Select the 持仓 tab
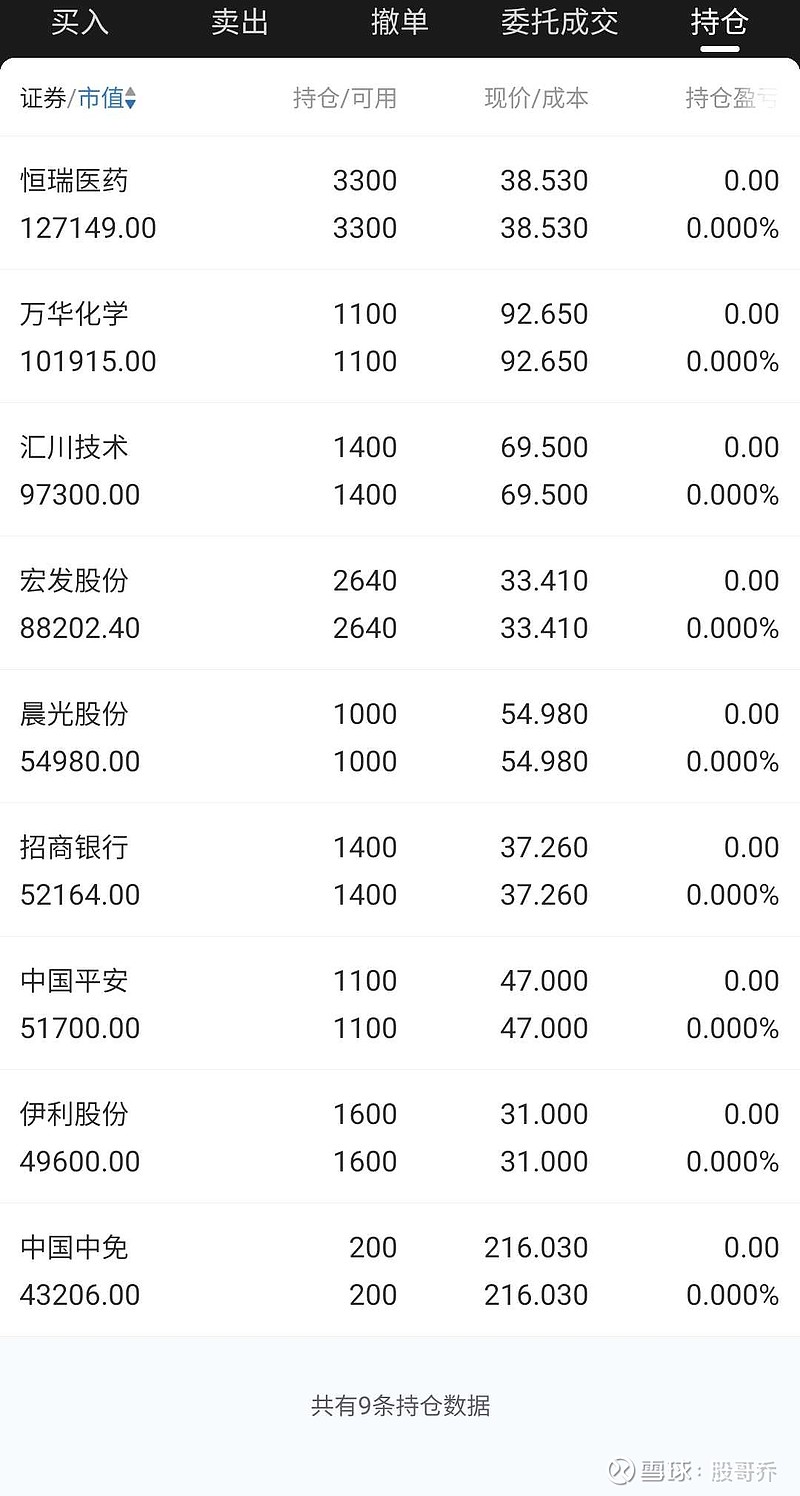 coord(719,22)
